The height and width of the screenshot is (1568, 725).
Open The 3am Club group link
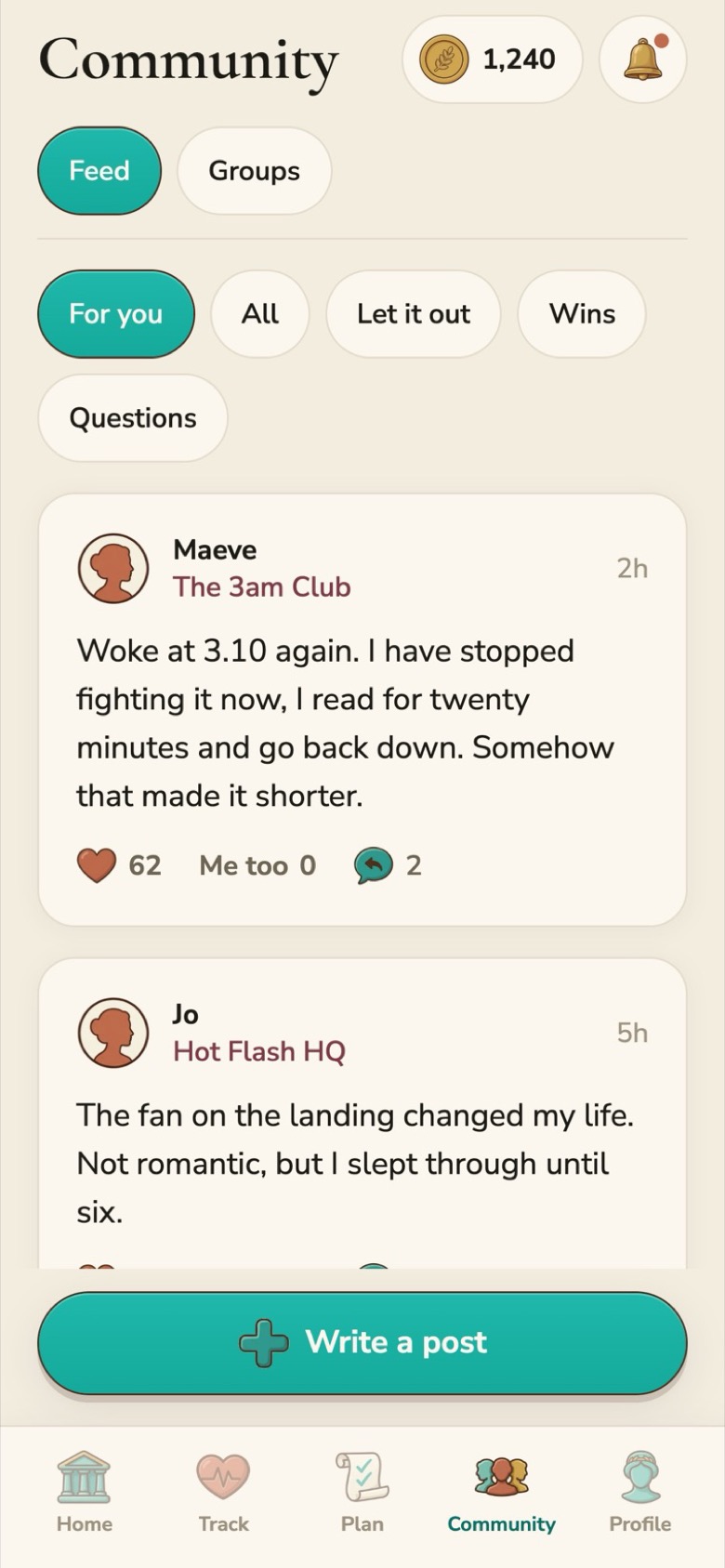pos(262,586)
